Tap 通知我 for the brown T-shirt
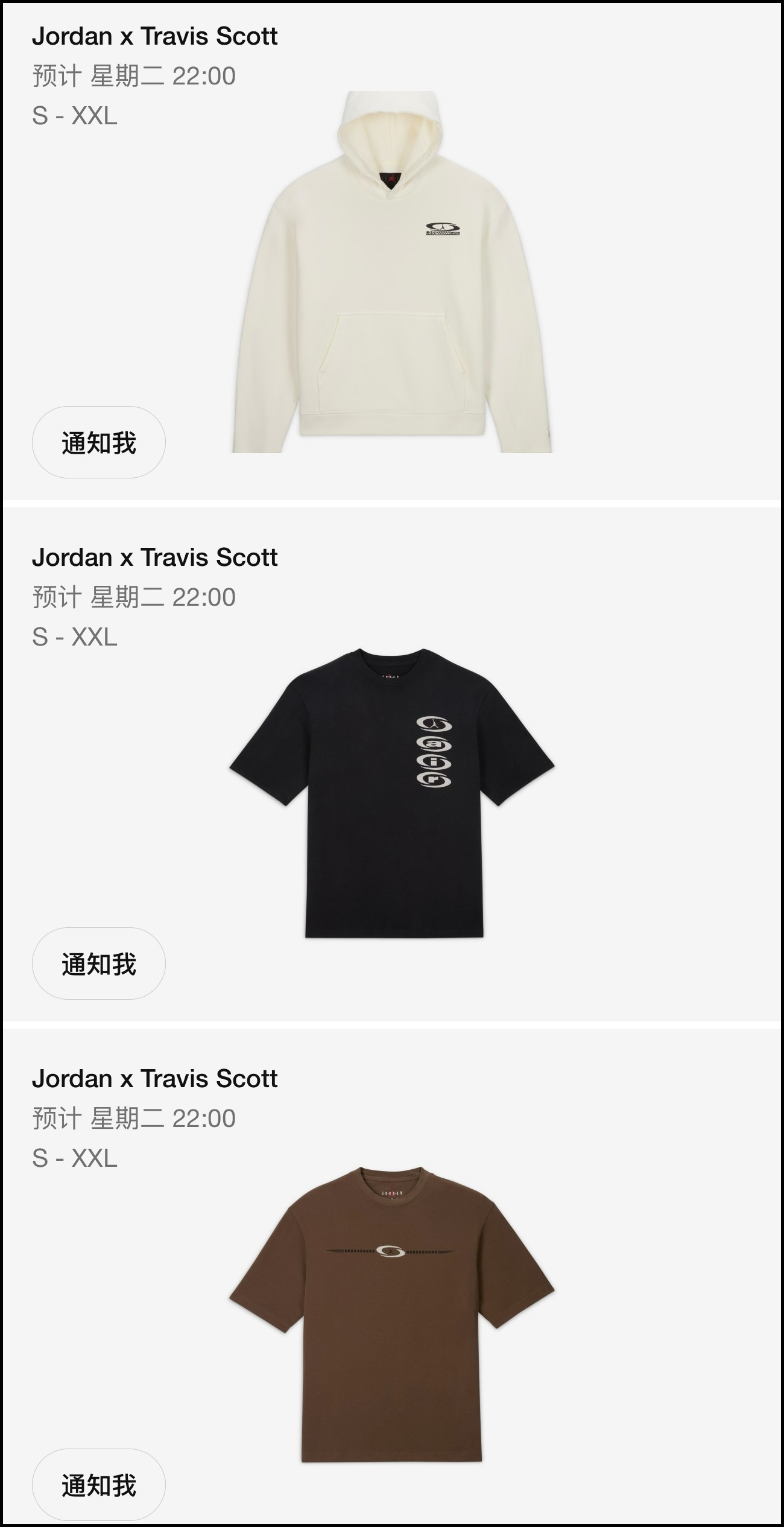This screenshot has height=1527, width=784. coord(98,1484)
